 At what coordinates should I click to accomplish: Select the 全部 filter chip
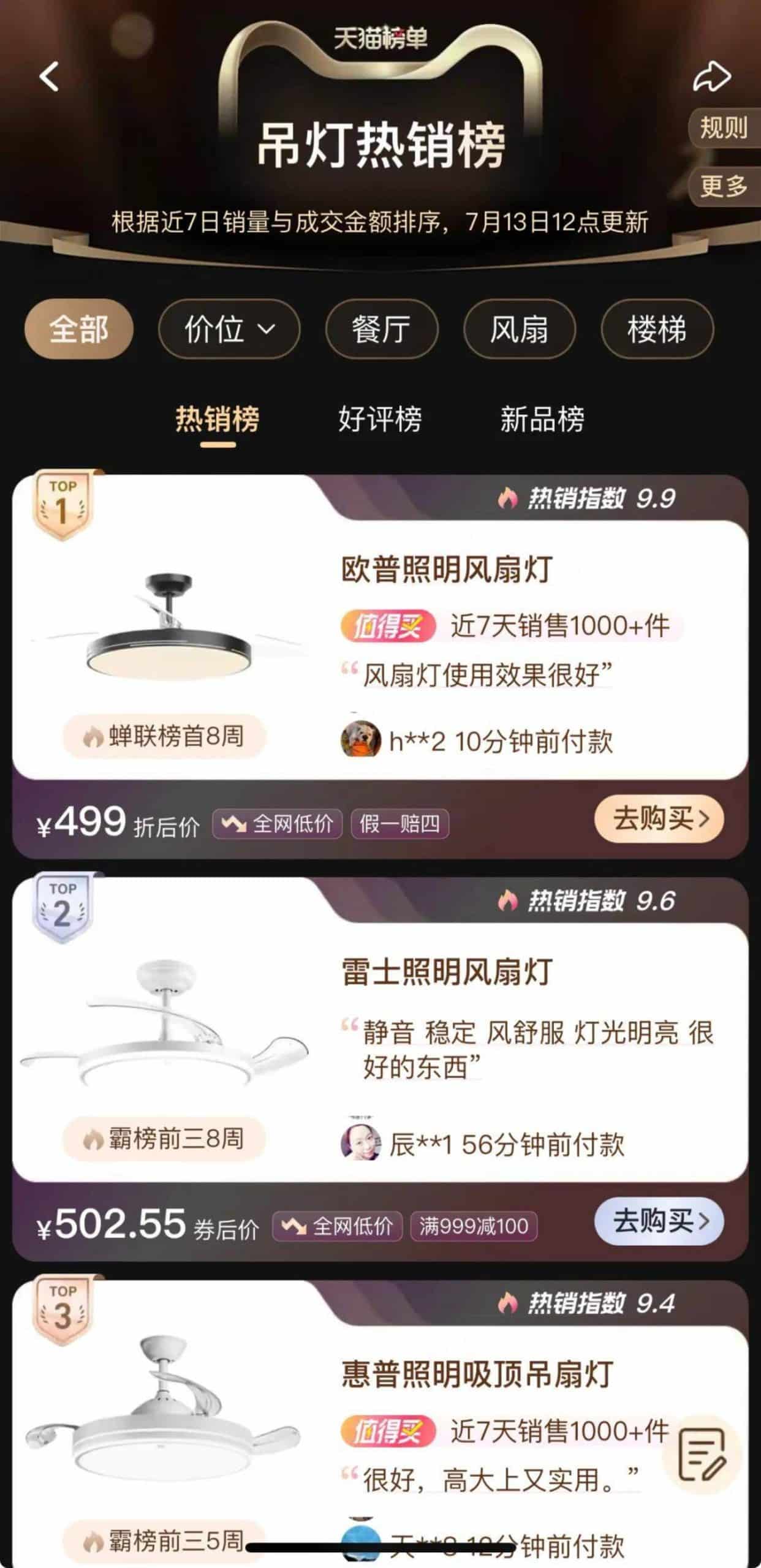[78, 329]
